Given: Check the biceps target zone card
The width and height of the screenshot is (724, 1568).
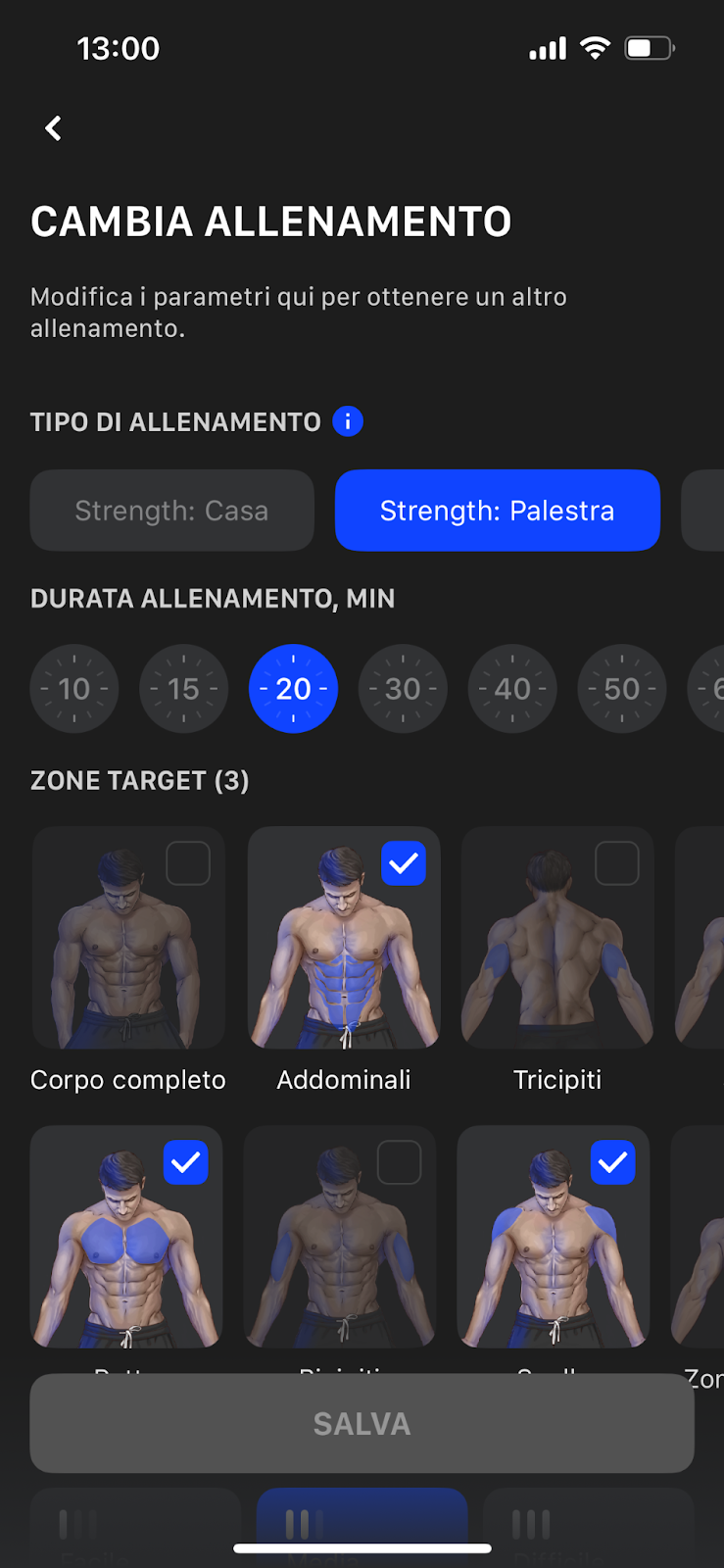Looking at the screenshot, I should pos(400,1162).
